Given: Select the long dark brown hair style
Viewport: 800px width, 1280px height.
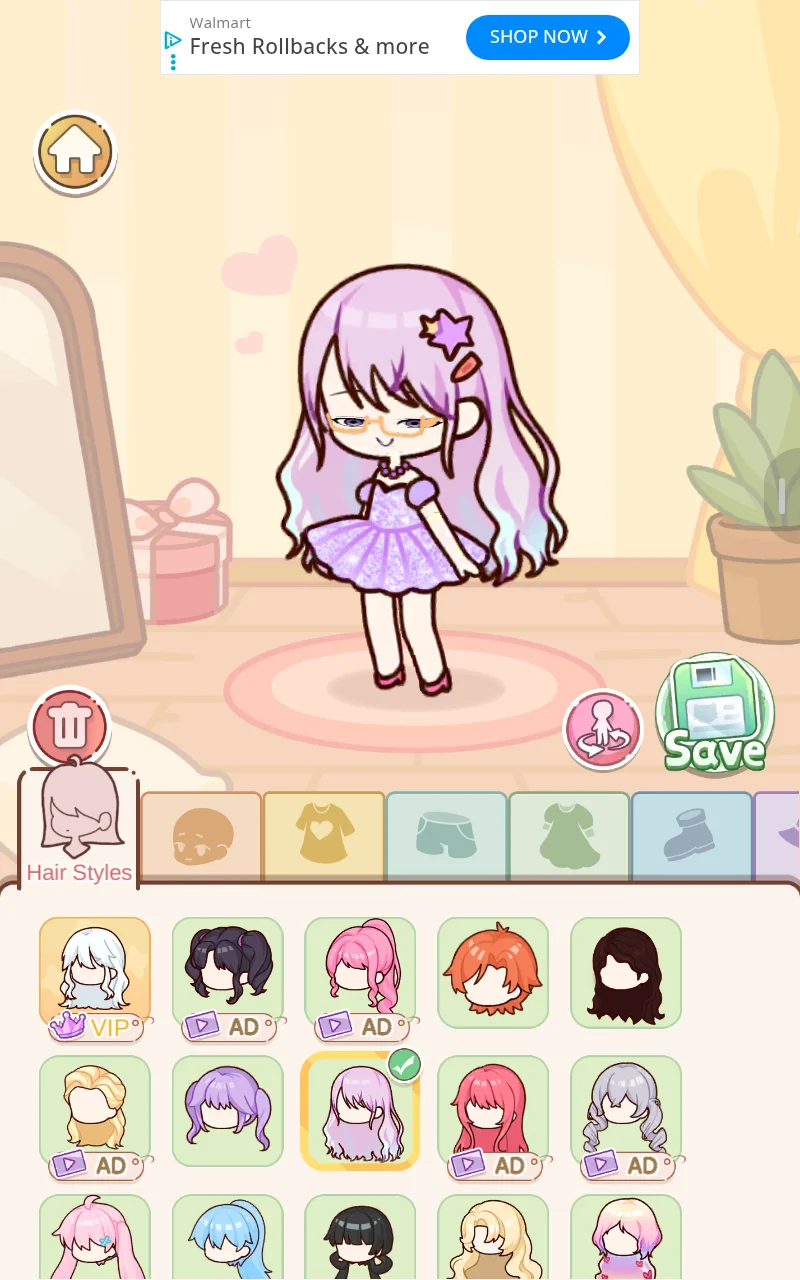Looking at the screenshot, I should point(626,973).
